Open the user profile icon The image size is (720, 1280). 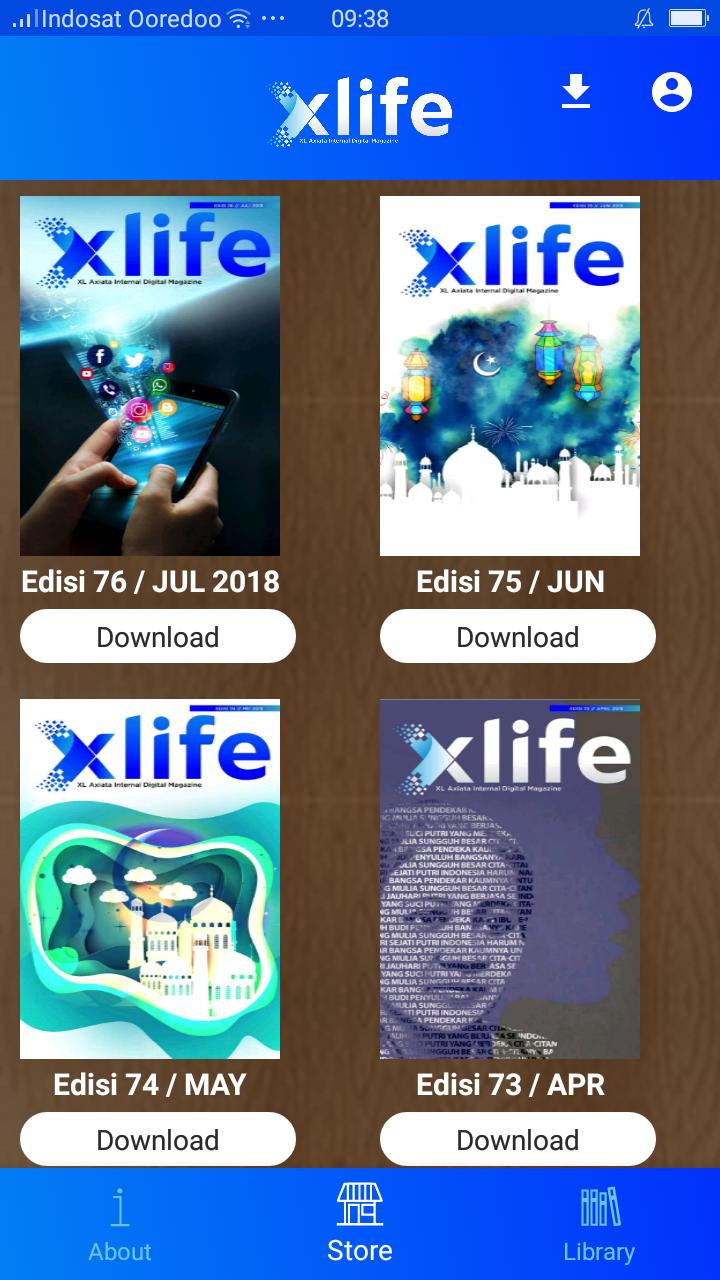pyautogui.click(x=671, y=92)
